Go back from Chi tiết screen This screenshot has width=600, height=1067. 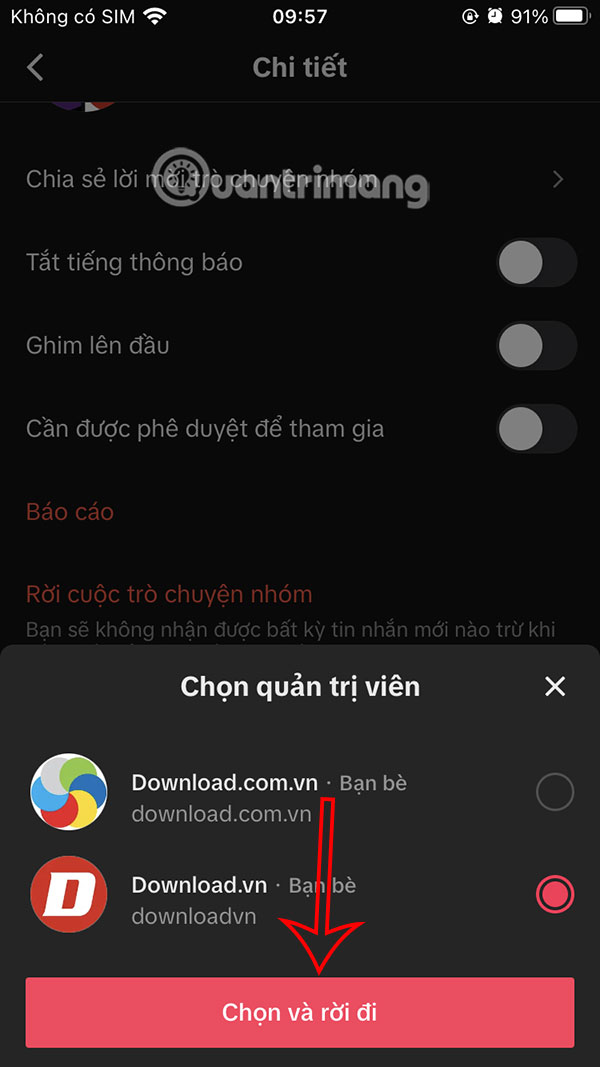(36, 67)
